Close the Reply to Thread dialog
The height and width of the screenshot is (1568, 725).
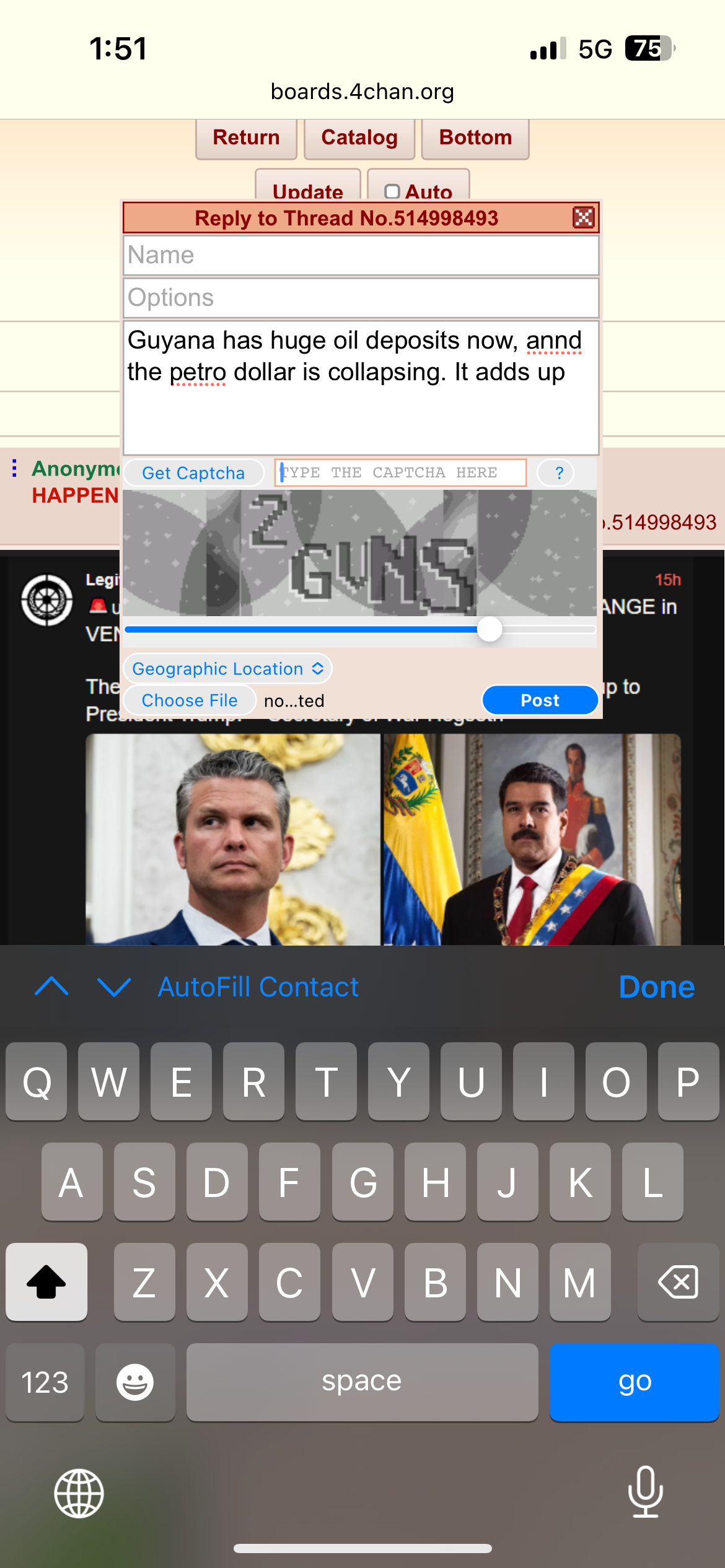tap(583, 217)
